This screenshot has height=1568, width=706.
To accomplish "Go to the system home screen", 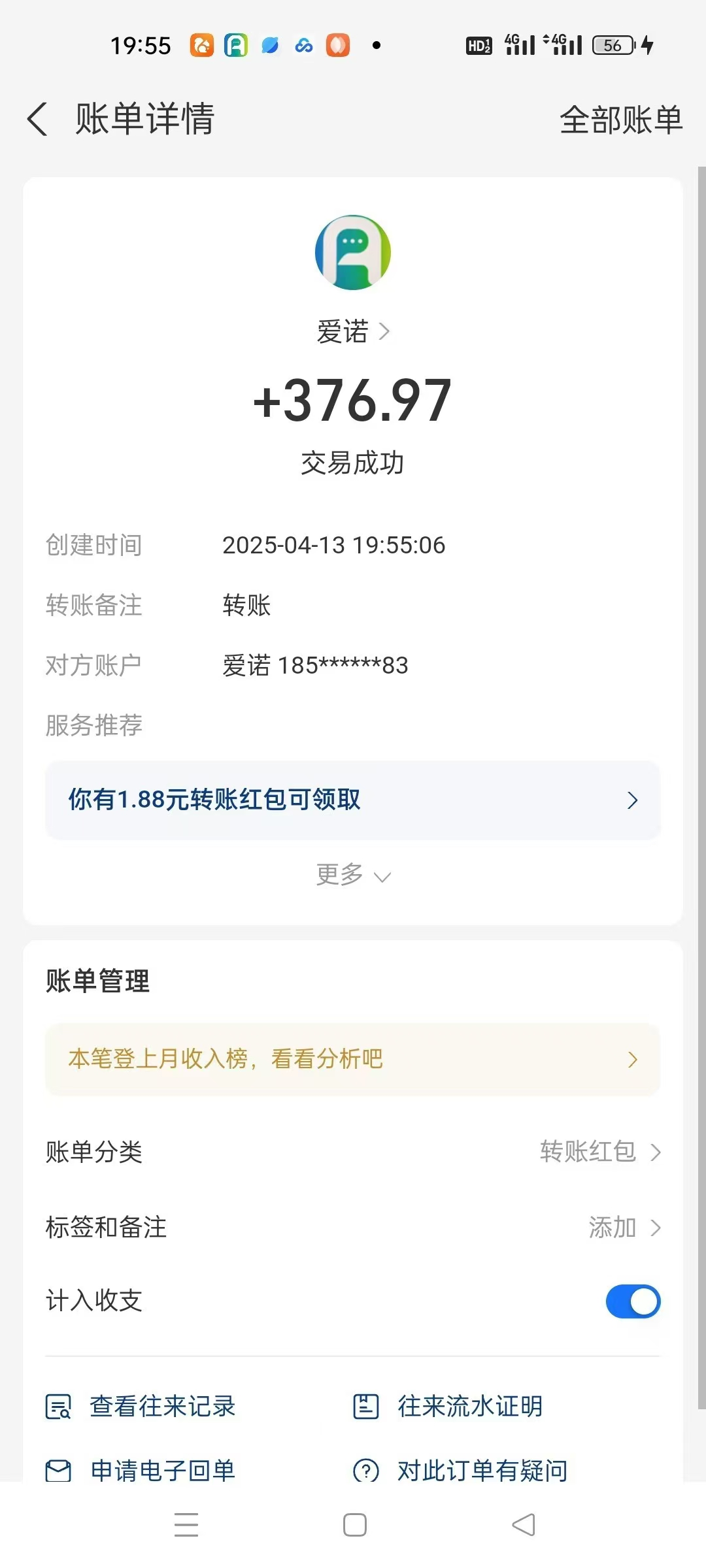I will 355,1525.
